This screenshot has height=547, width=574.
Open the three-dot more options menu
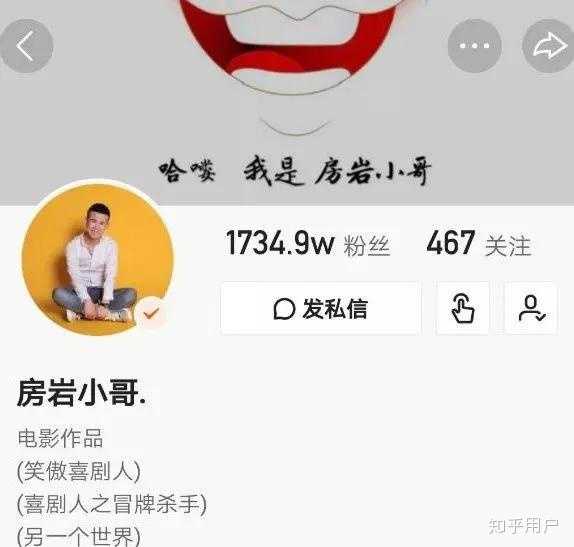pos(474,46)
